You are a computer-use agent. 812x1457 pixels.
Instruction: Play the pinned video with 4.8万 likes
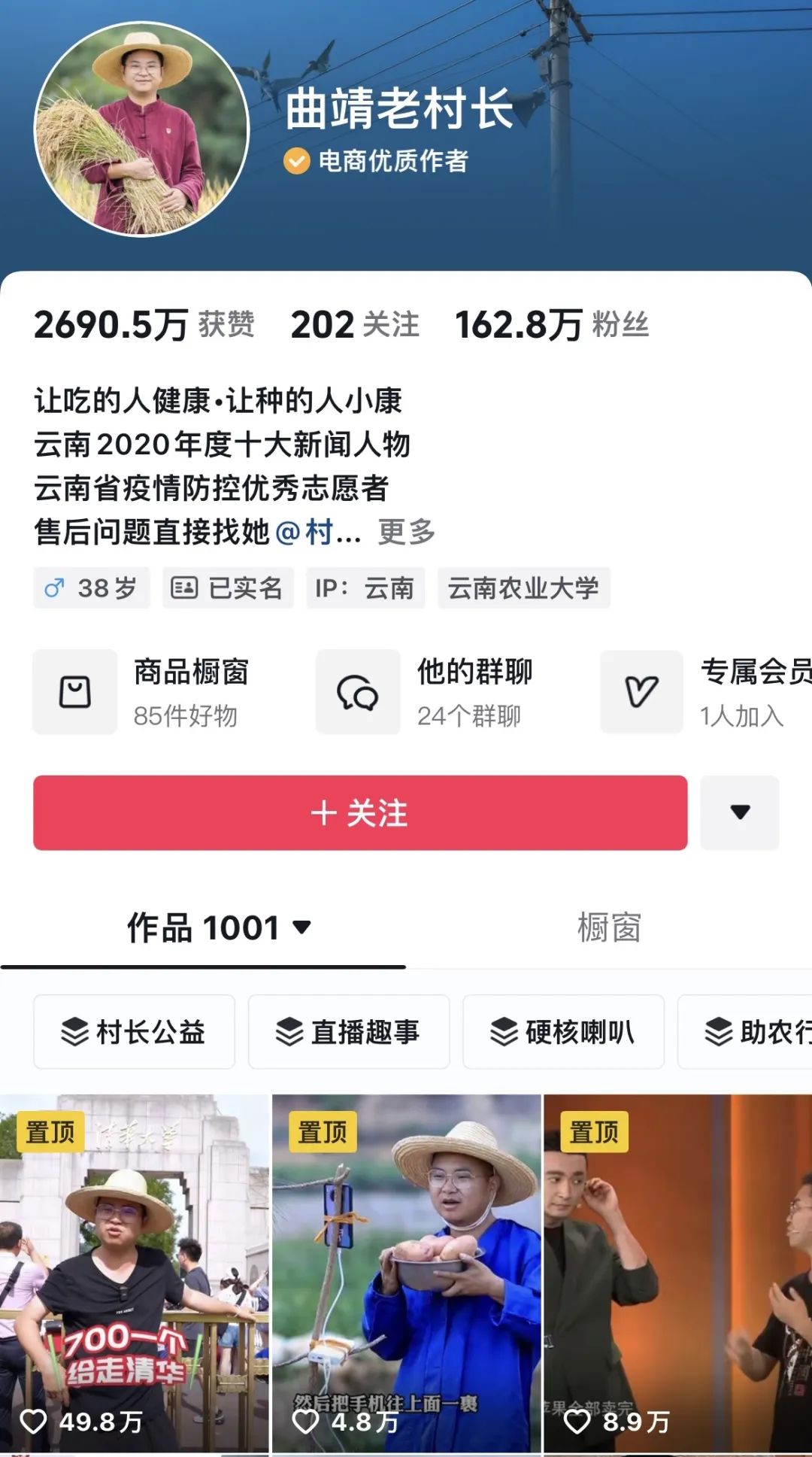tap(406, 1271)
